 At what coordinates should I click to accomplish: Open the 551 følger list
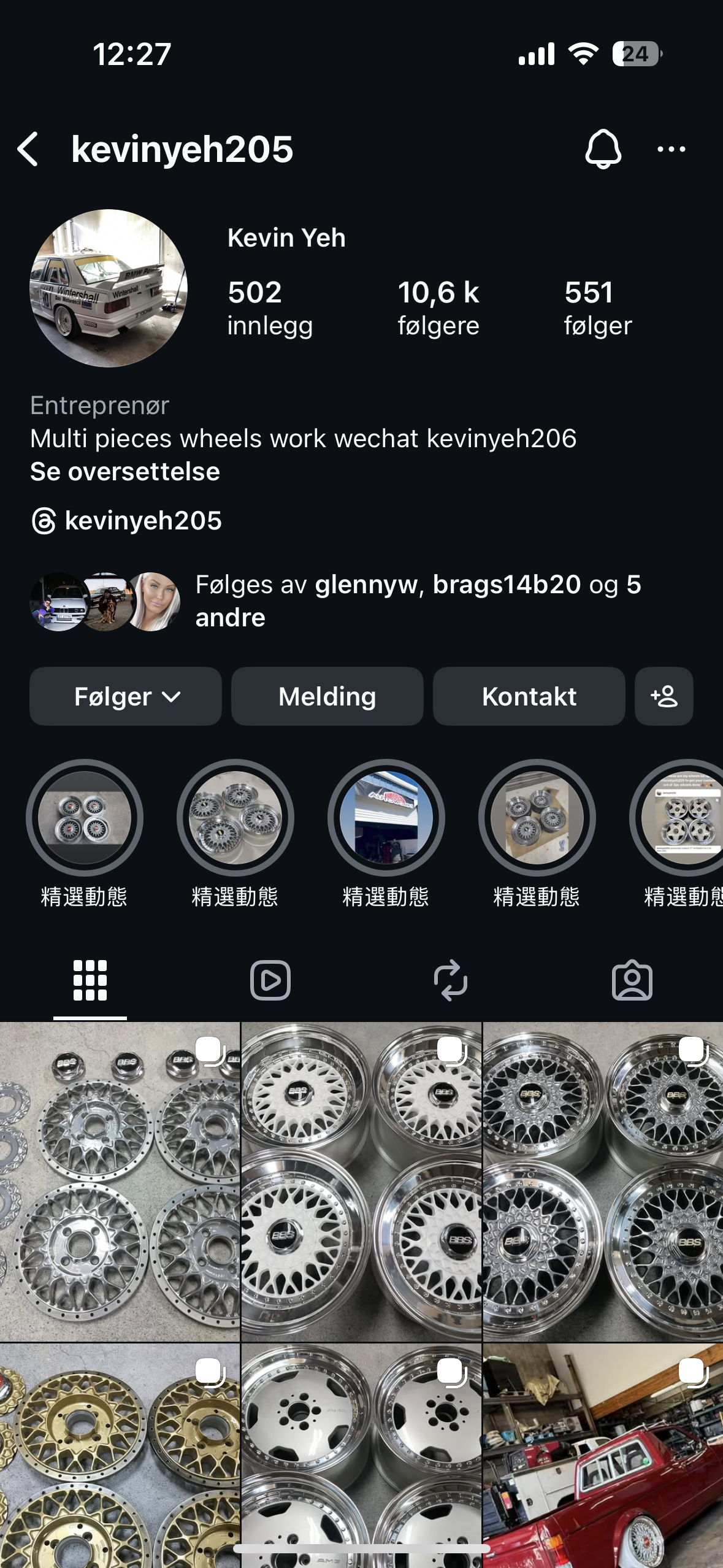click(597, 308)
